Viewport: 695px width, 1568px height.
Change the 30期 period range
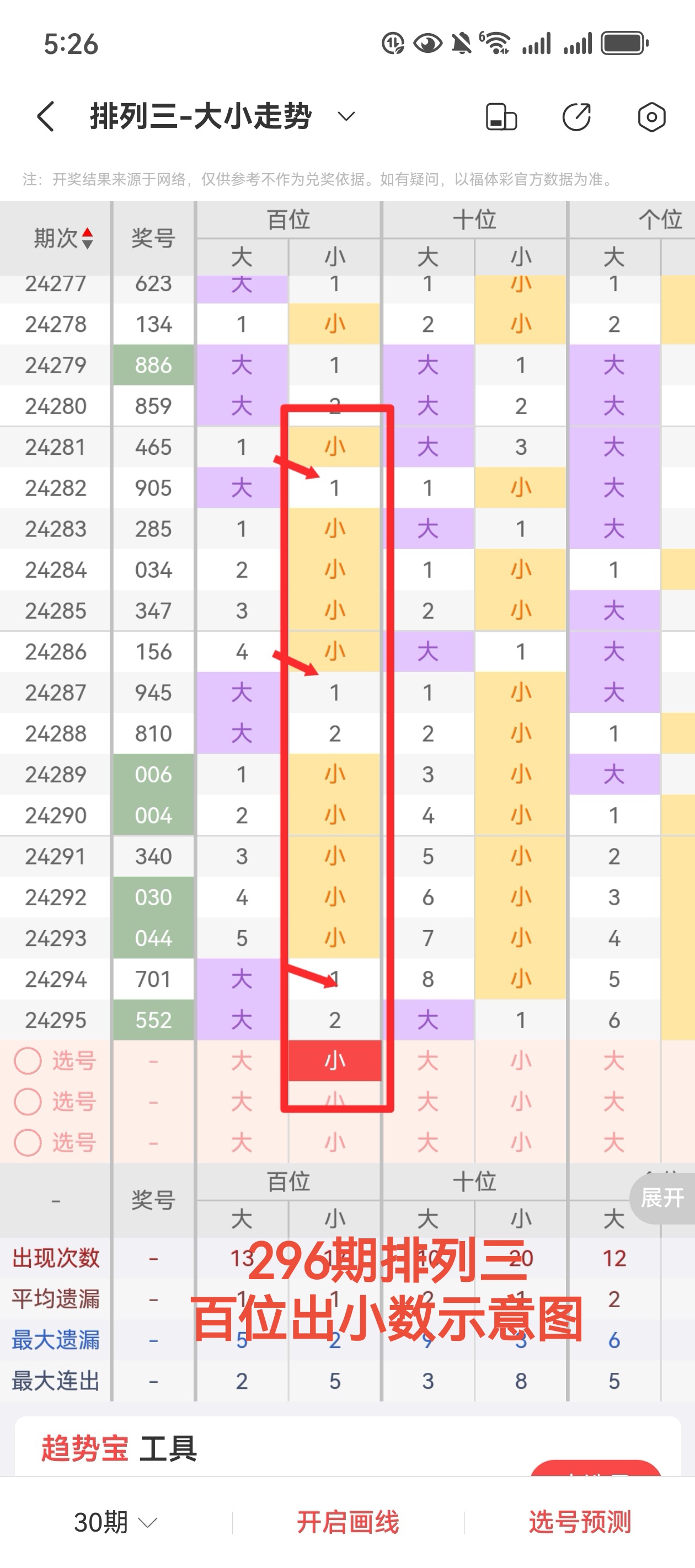coord(115,1522)
